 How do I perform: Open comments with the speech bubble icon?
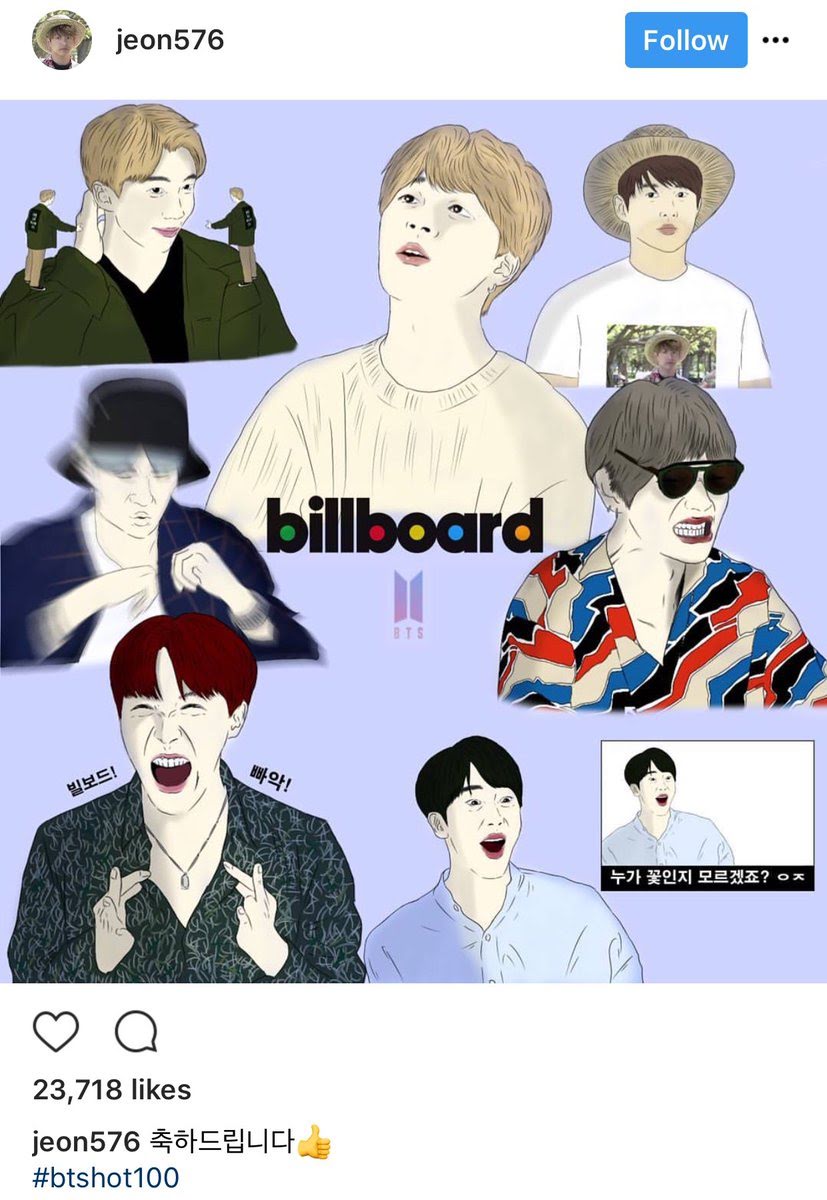point(136,1031)
